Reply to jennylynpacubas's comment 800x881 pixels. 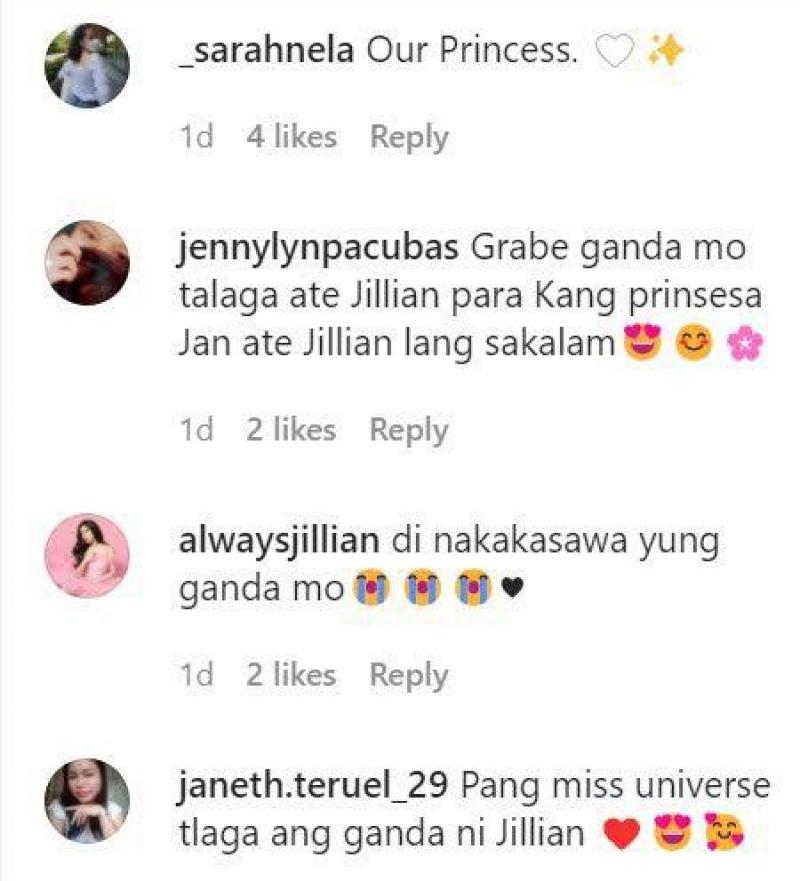(409, 430)
